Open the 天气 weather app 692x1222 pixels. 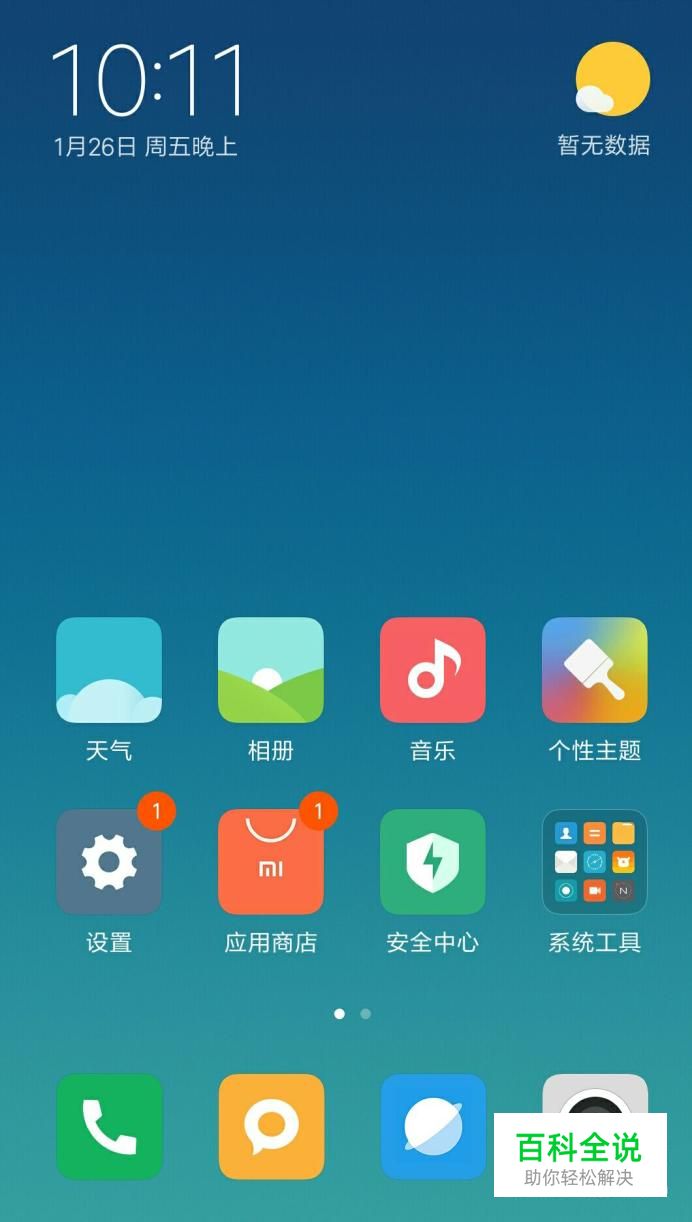pos(109,670)
